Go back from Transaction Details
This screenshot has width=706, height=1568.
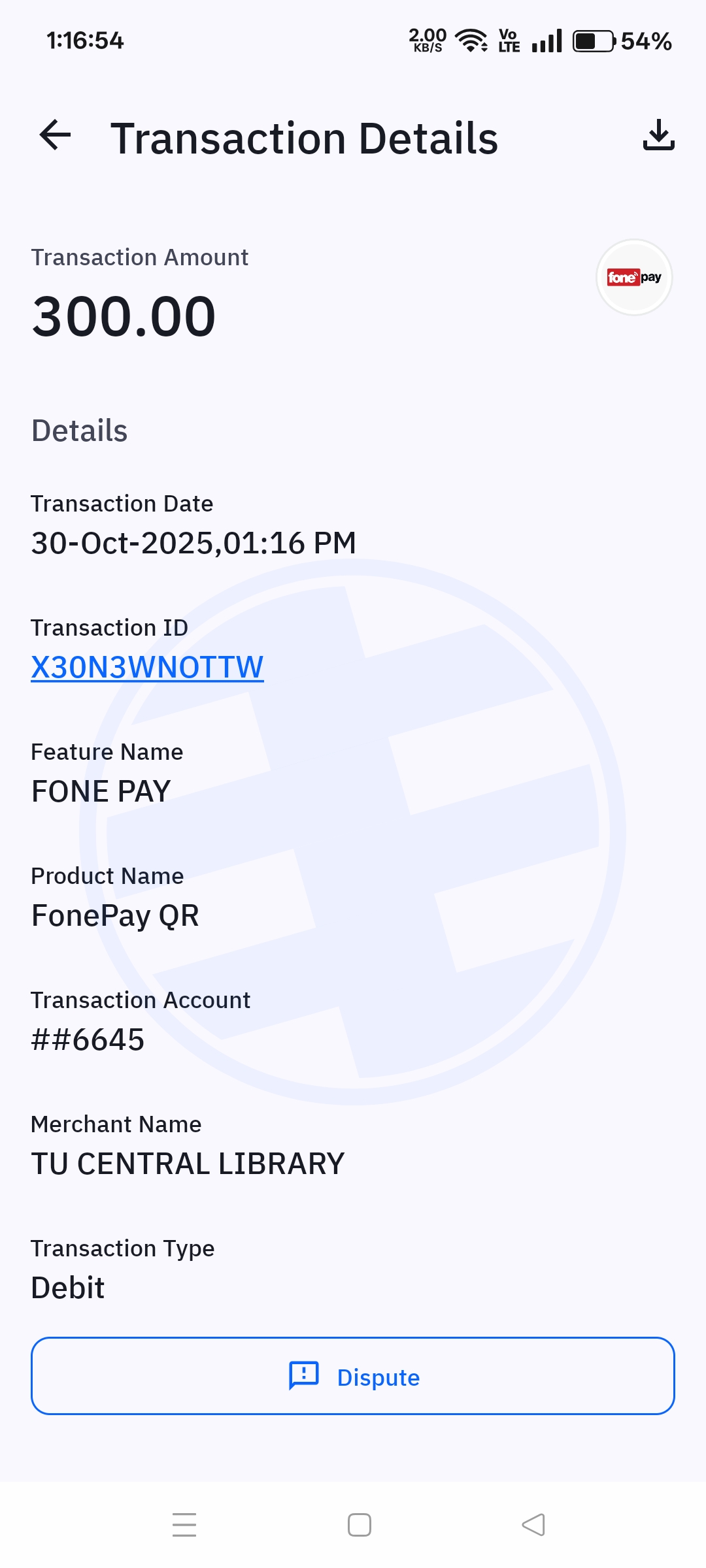tap(55, 136)
